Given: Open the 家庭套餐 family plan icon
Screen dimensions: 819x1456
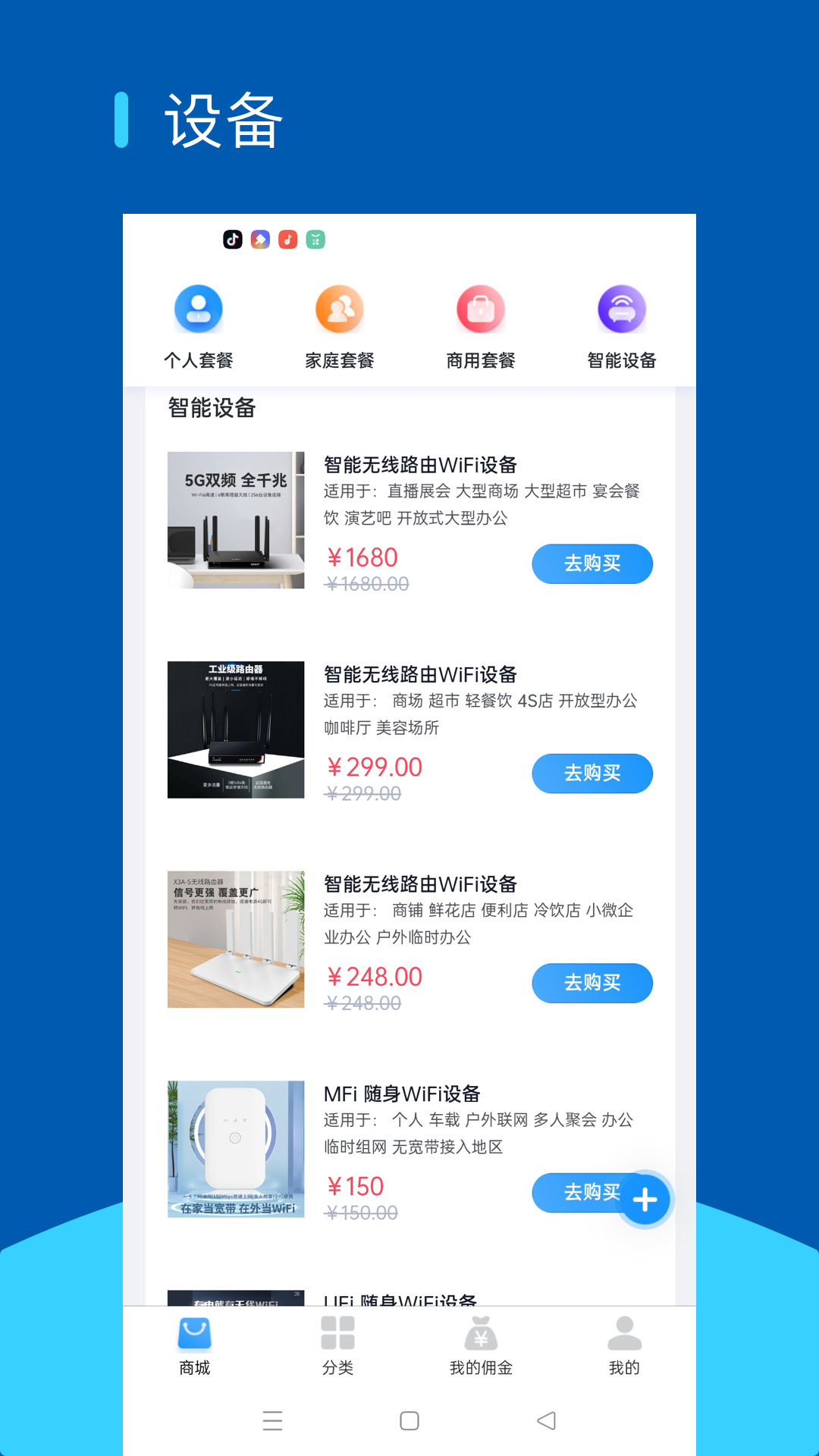Looking at the screenshot, I should [339, 309].
